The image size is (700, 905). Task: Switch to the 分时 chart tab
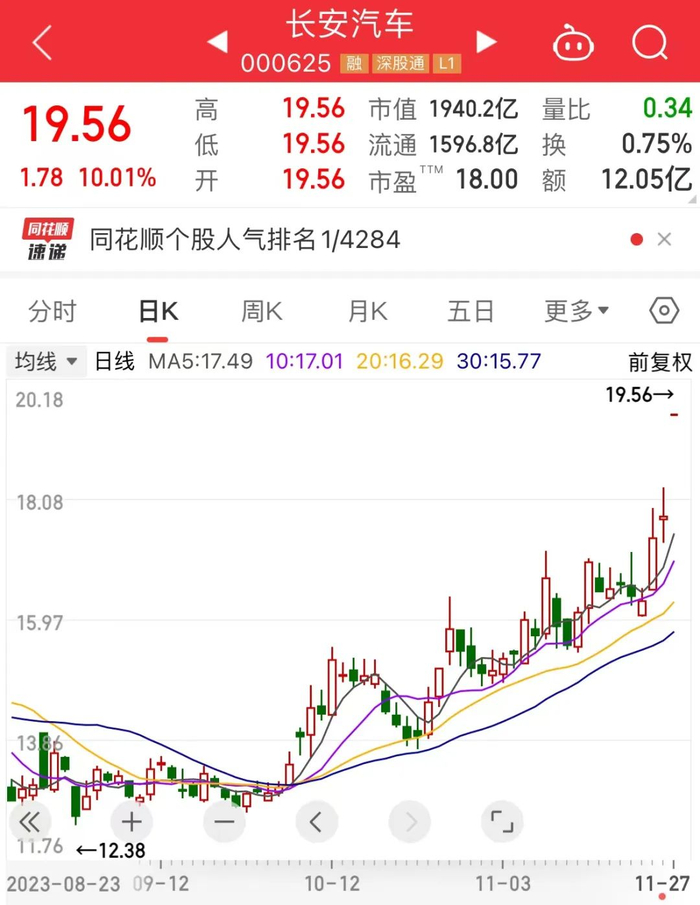click(52, 311)
